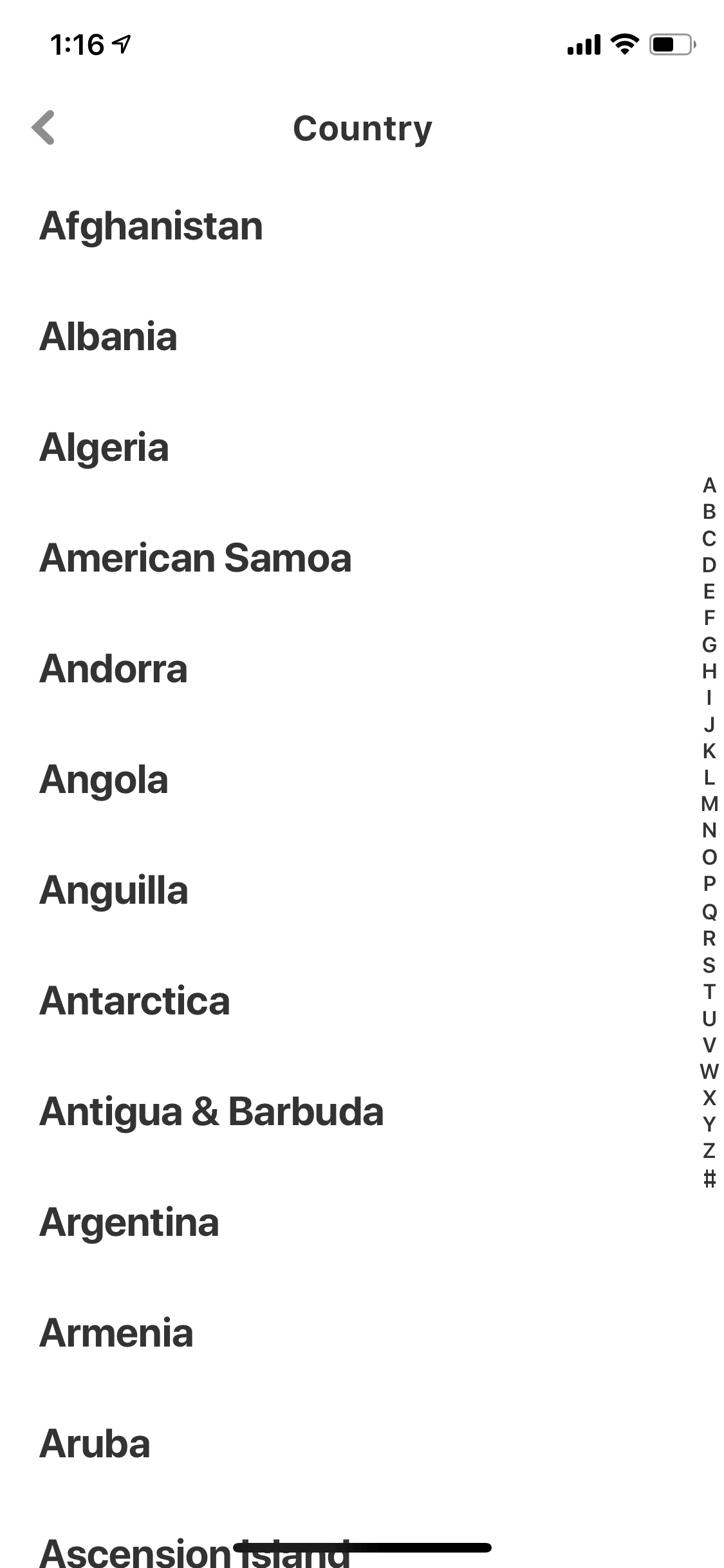Tap the Angola row
724x1568 pixels.
[362, 780]
